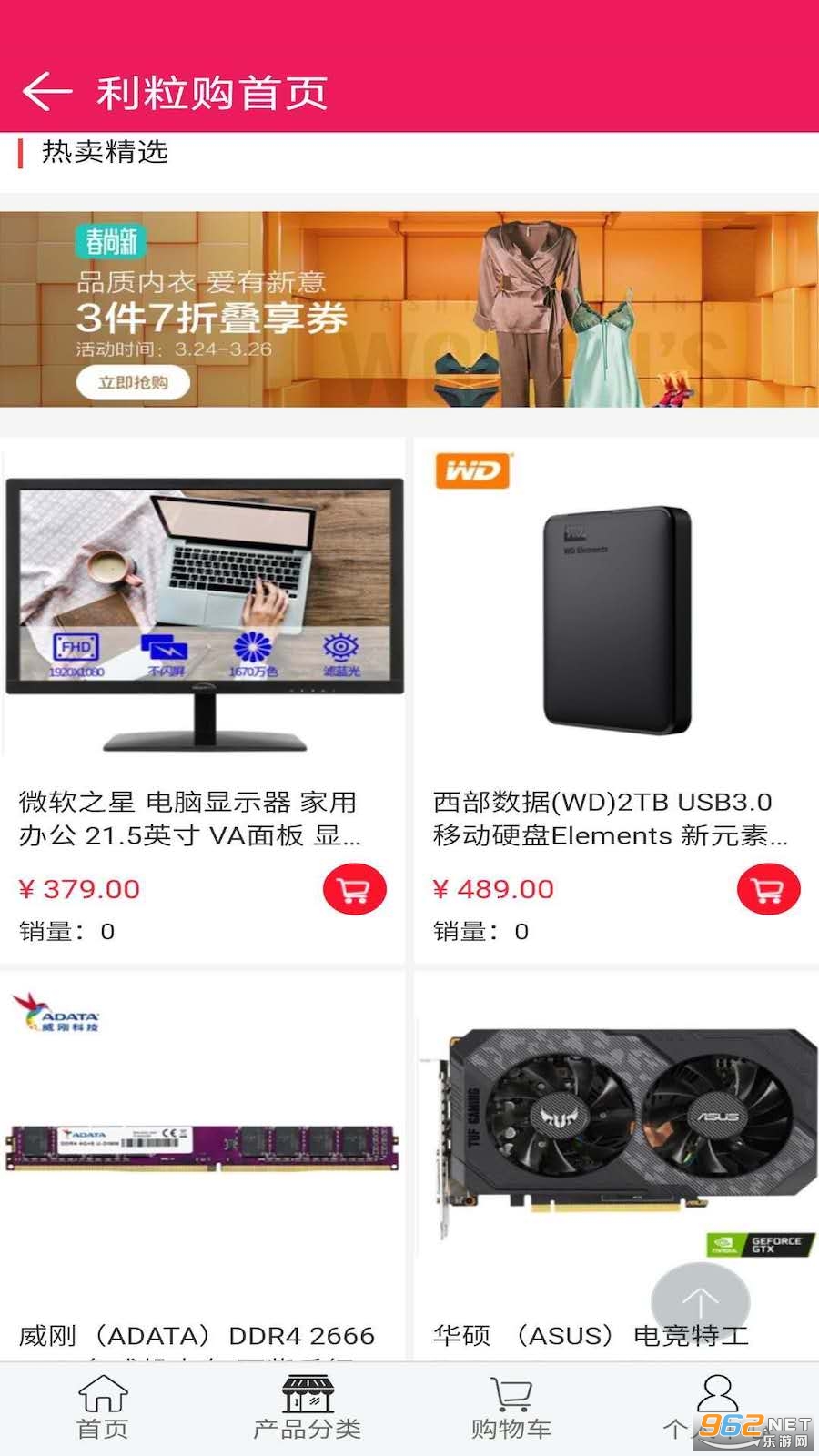Switch to the 购物车 tab
Viewport: 819px width, 1456px height.
(x=511, y=1408)
